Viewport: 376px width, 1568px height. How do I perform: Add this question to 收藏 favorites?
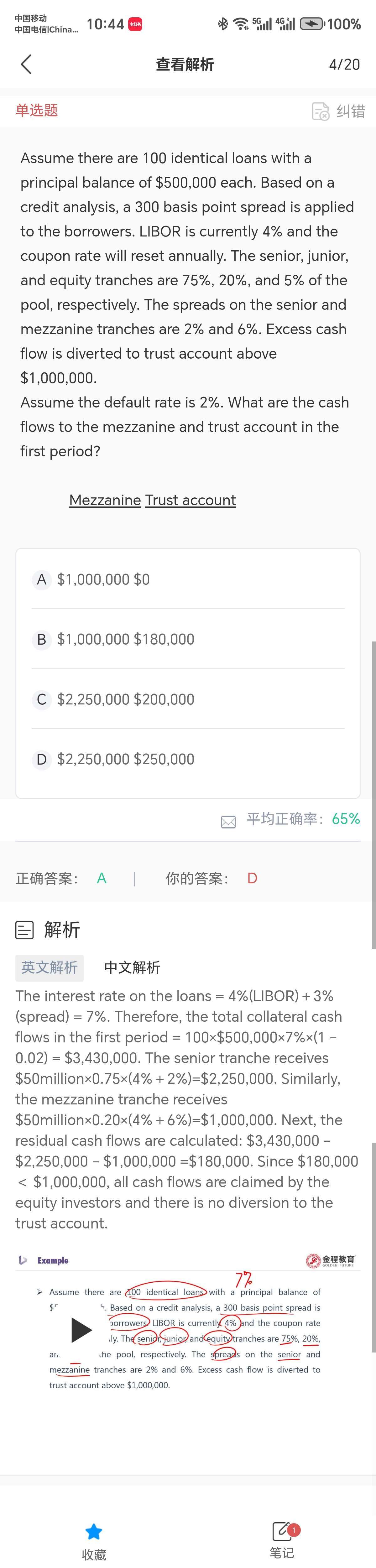pyautogui.click(x=94, y=1540)
